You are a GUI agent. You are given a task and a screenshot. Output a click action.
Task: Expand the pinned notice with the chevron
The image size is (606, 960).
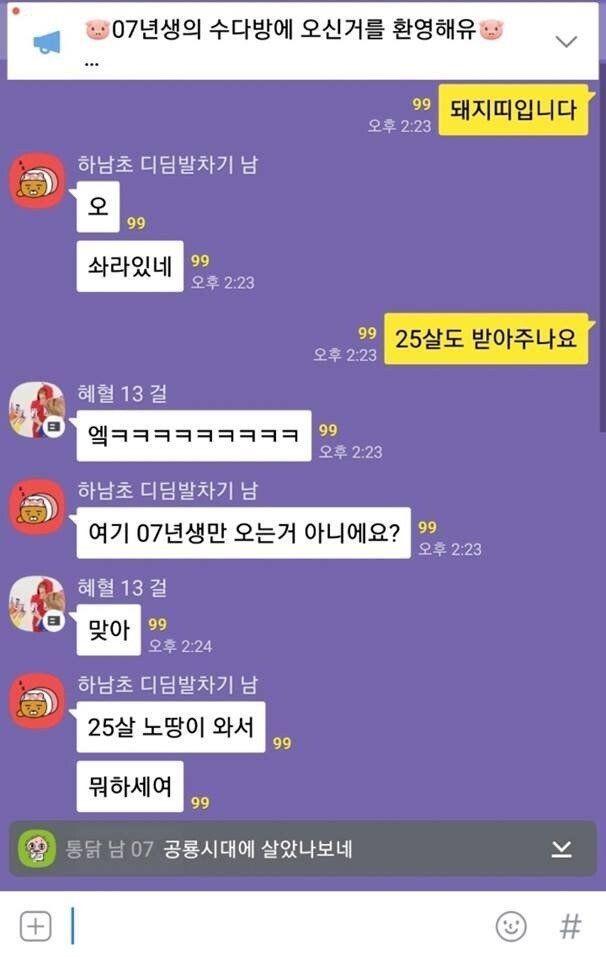coord(566,41)
